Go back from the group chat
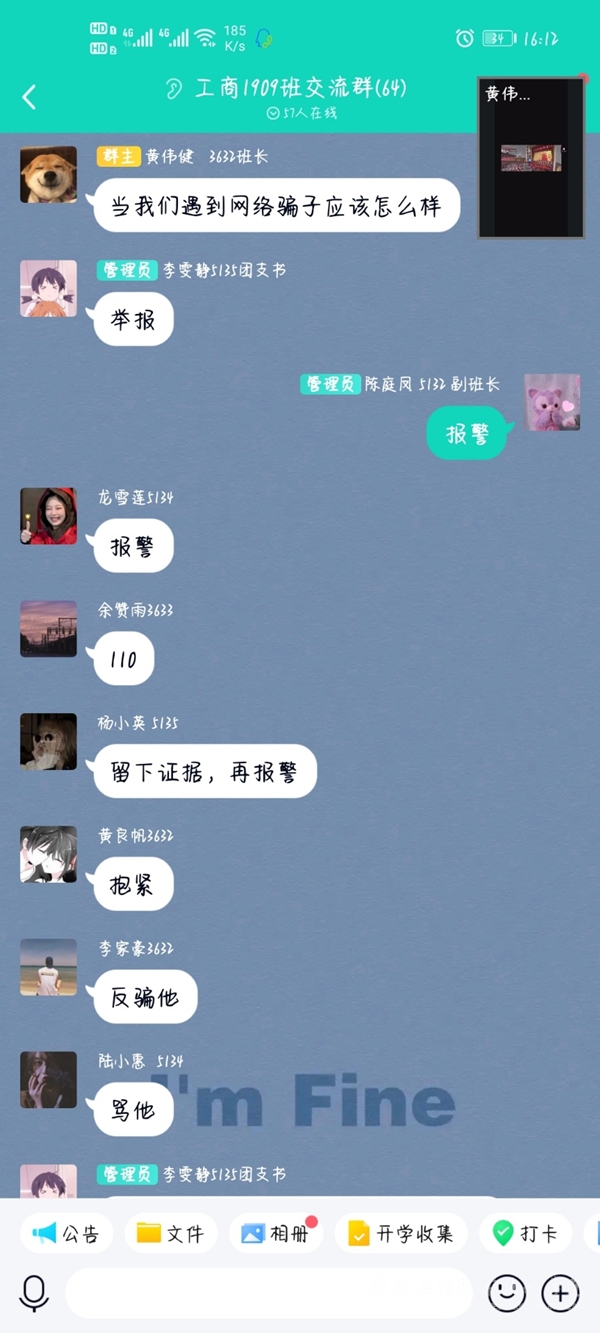The image size is (600, 1333). point(29,96)
